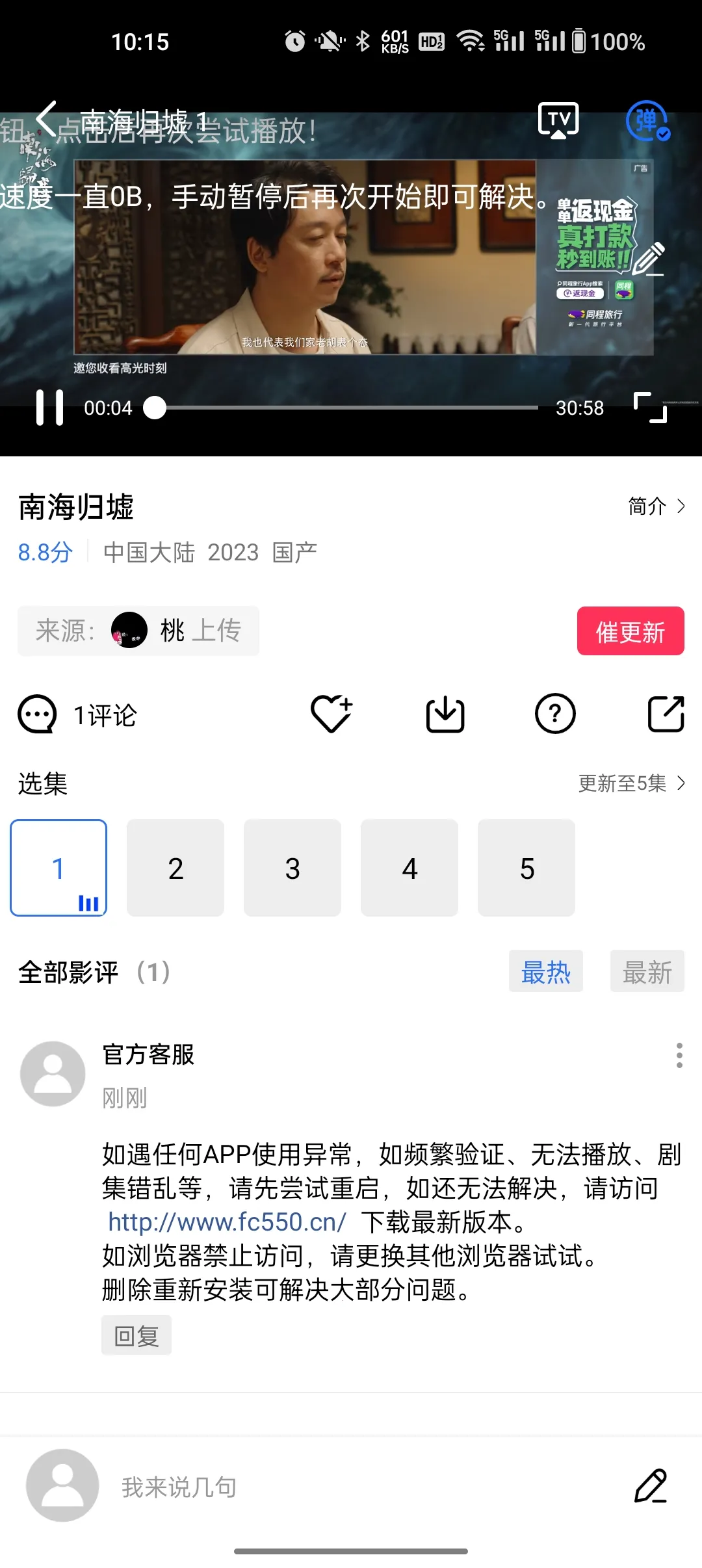This screenshot has height=1568, width=702.
Task: Share the video using the share icon
Action: click(x=665, y=713)
